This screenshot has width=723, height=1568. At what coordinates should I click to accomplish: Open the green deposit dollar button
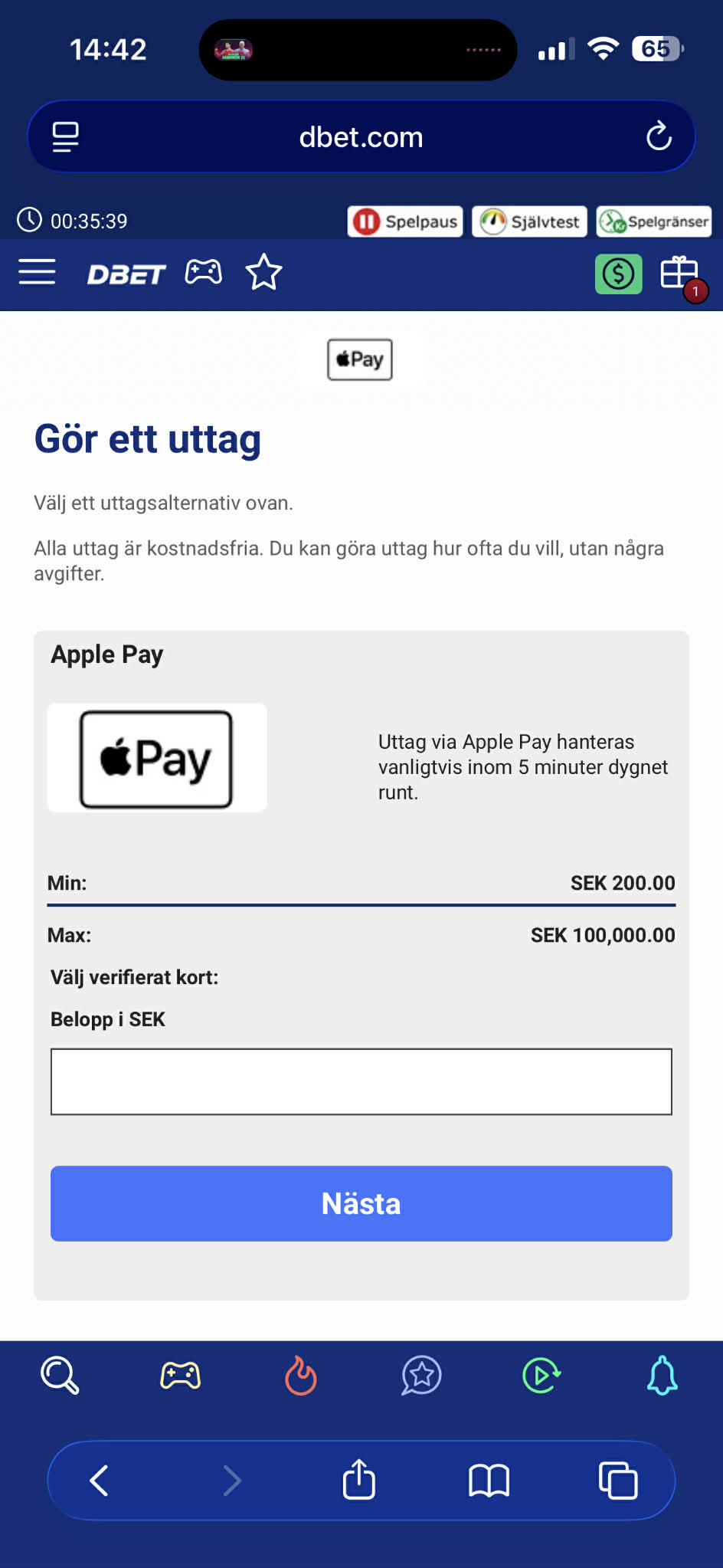[x=618, y=274]
